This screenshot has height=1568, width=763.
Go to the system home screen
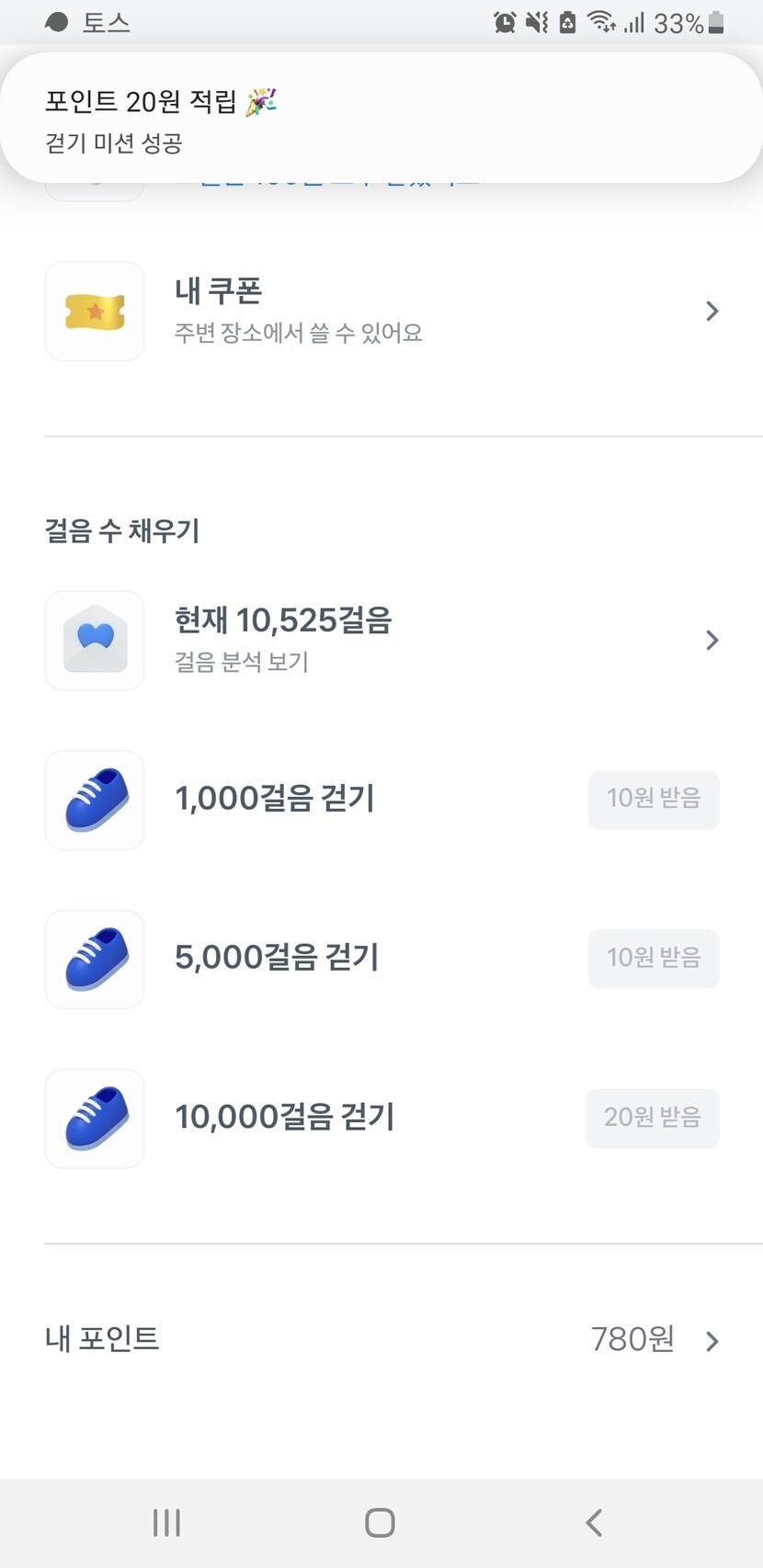tap(380, 1523)
